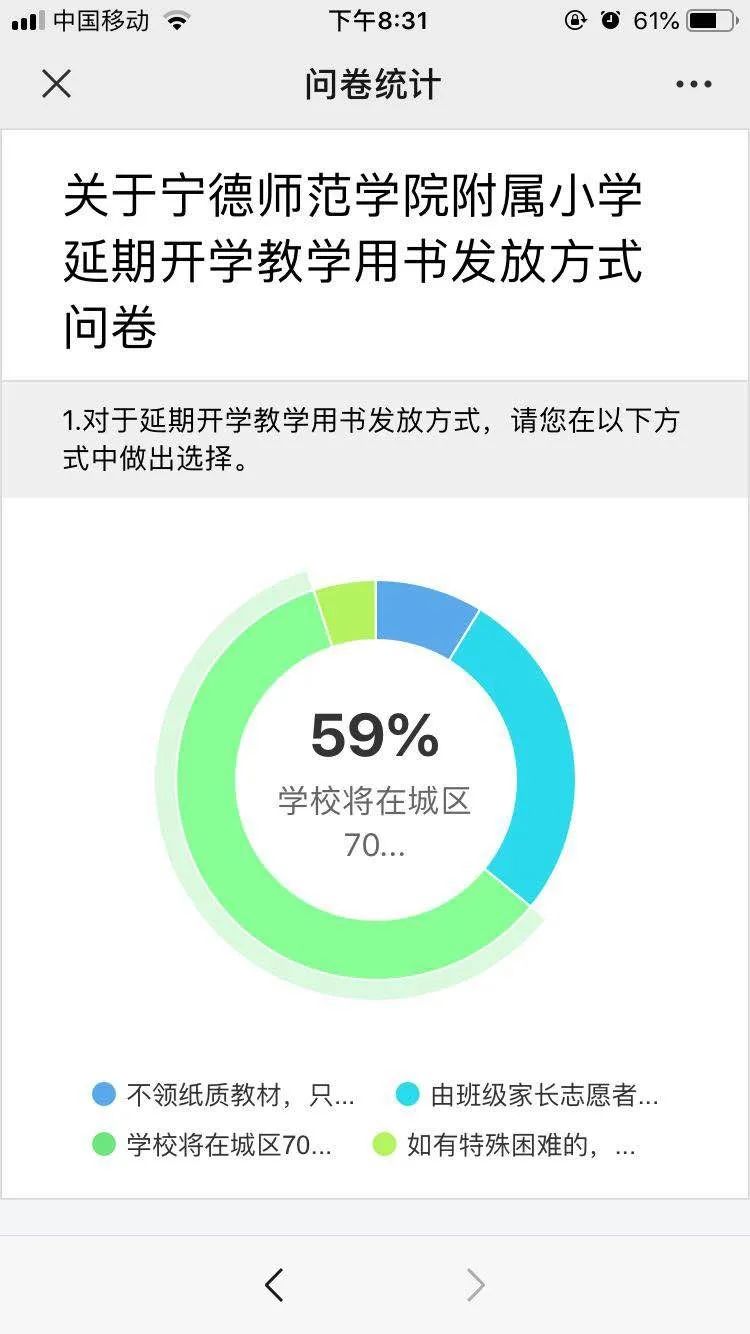750x1334 pixels.
Task: Open the three-dot more options menu
Action: [x=693, y=84]
